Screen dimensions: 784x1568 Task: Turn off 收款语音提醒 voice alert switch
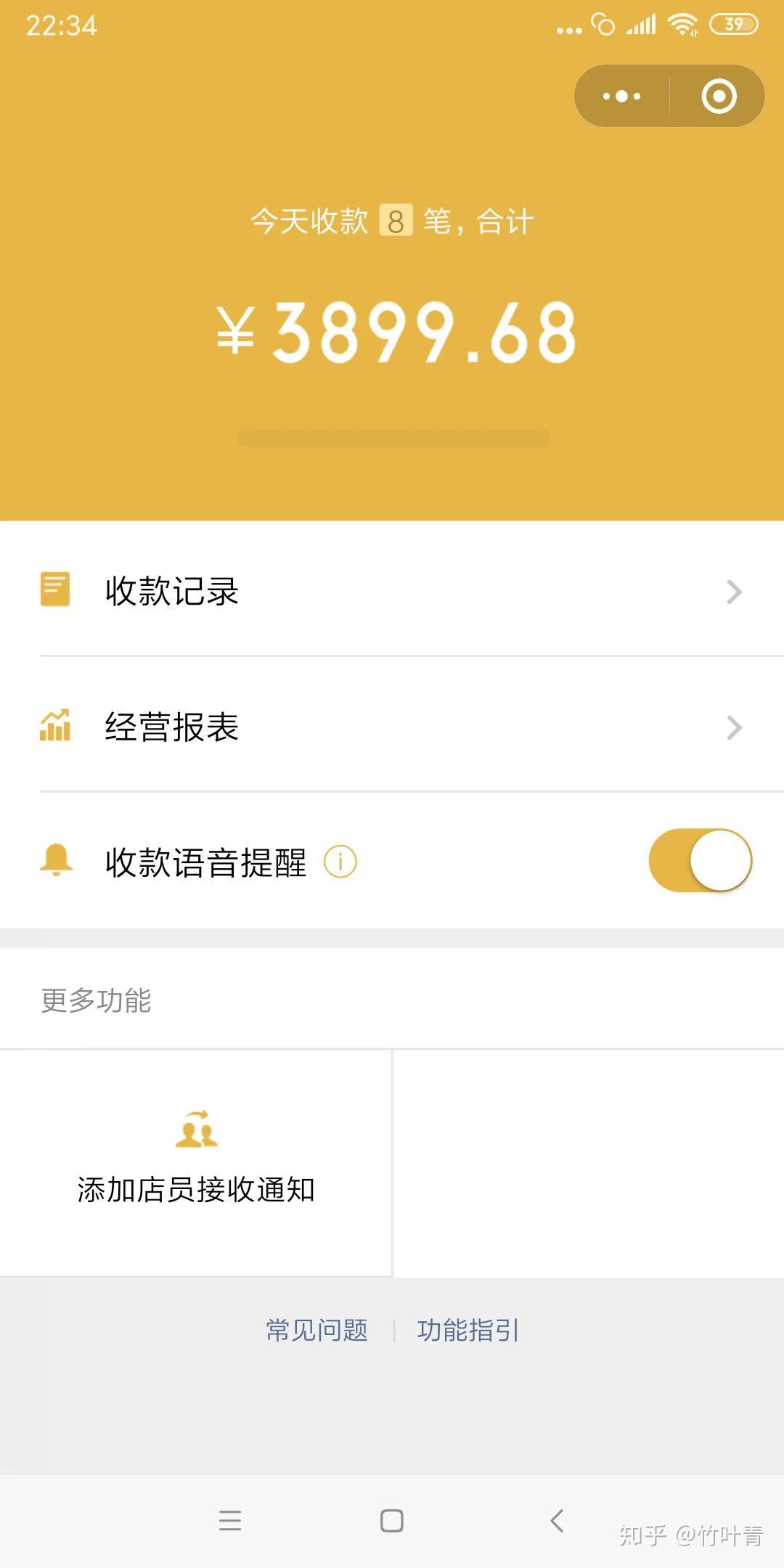700,861
